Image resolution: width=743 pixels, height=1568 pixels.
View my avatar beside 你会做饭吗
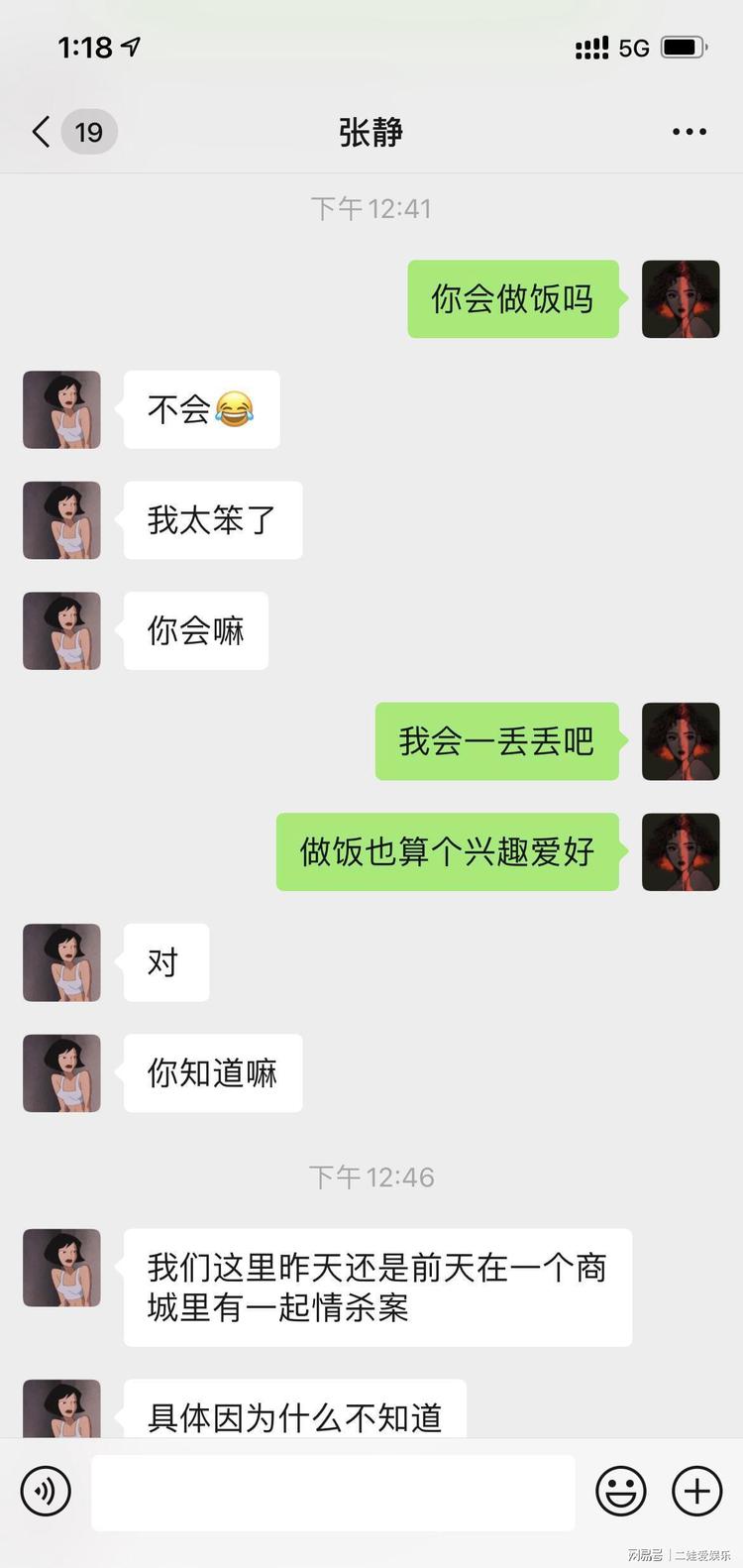coord(681,299)
